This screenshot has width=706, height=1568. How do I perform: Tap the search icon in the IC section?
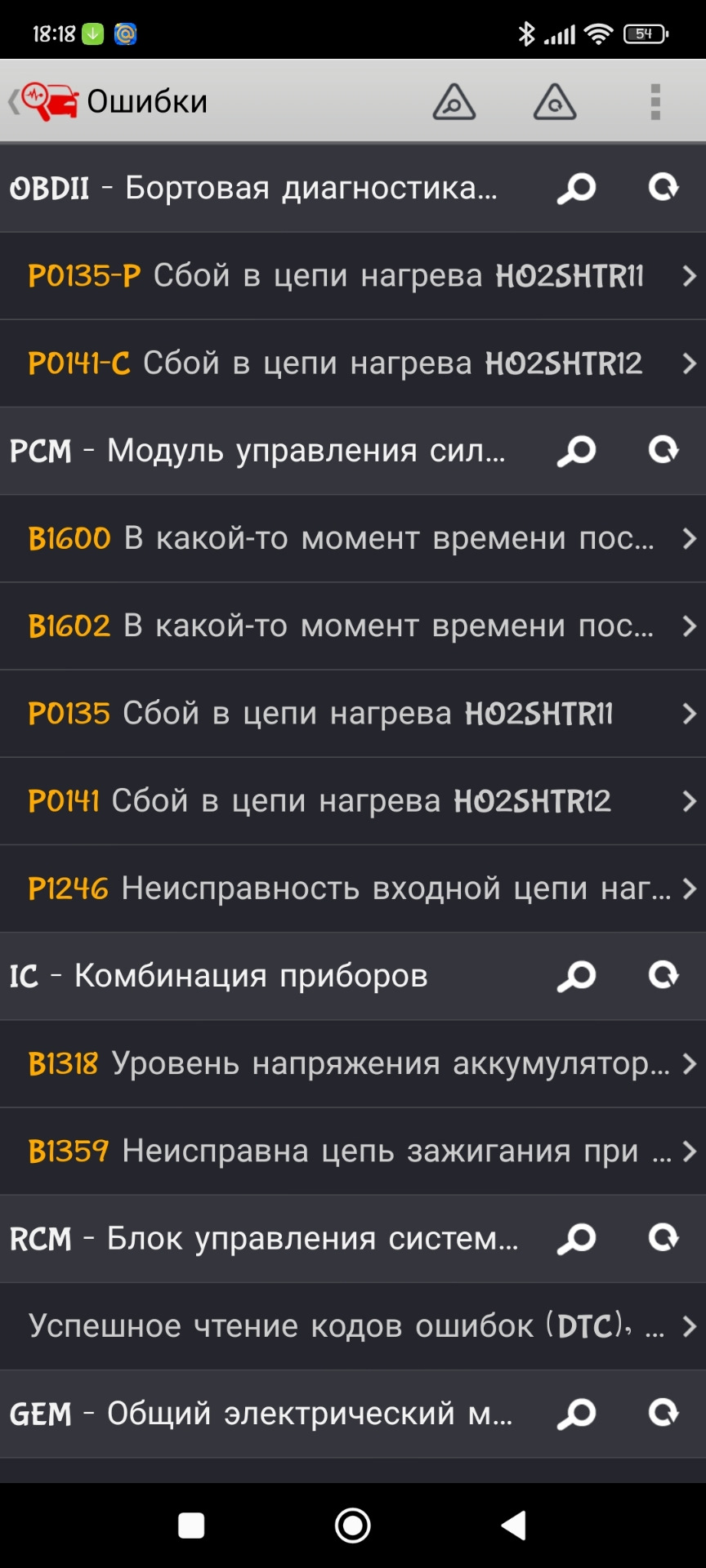(577, 976)
